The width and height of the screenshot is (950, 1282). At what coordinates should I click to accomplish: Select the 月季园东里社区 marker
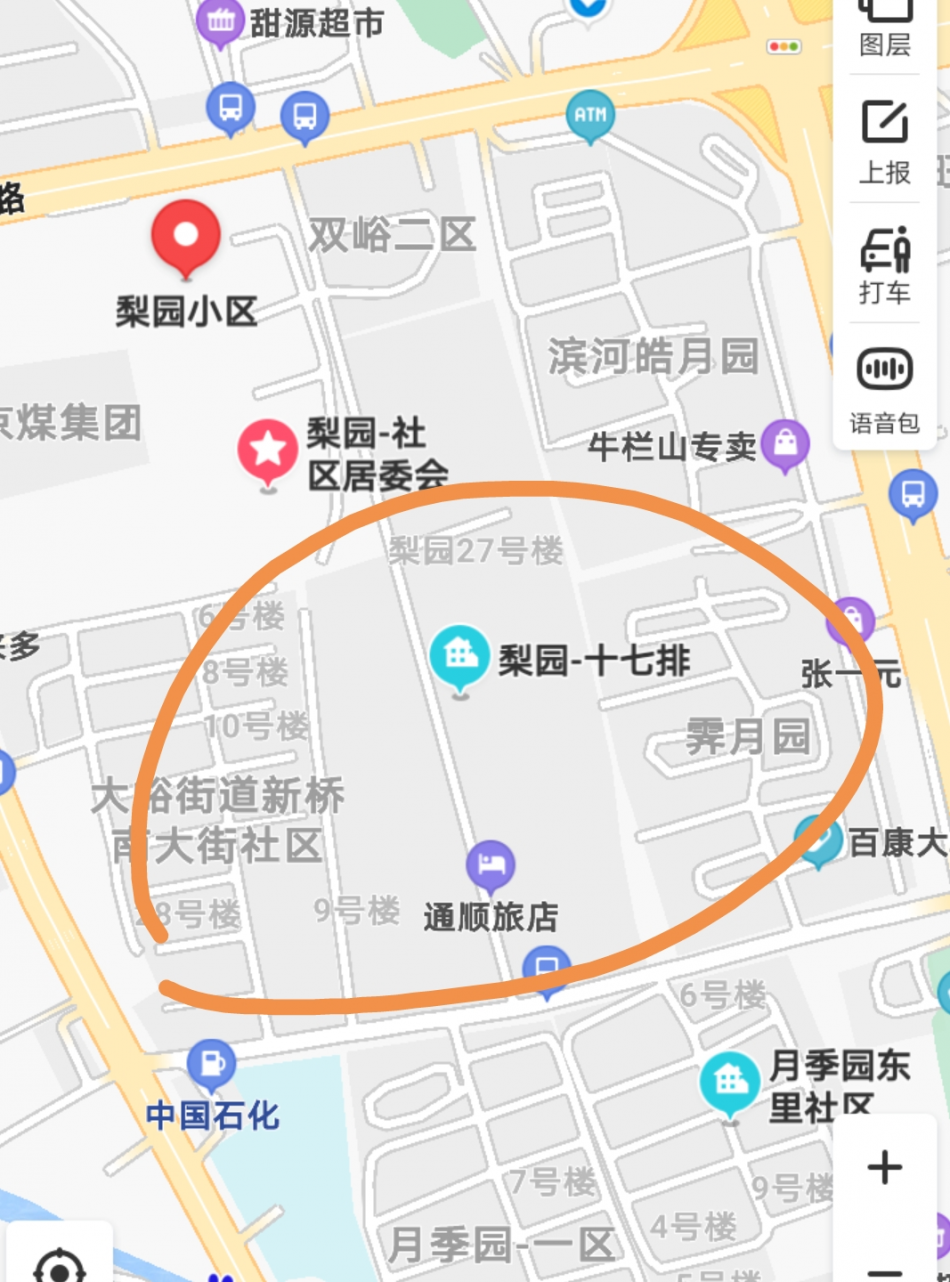click(730, 1083)
